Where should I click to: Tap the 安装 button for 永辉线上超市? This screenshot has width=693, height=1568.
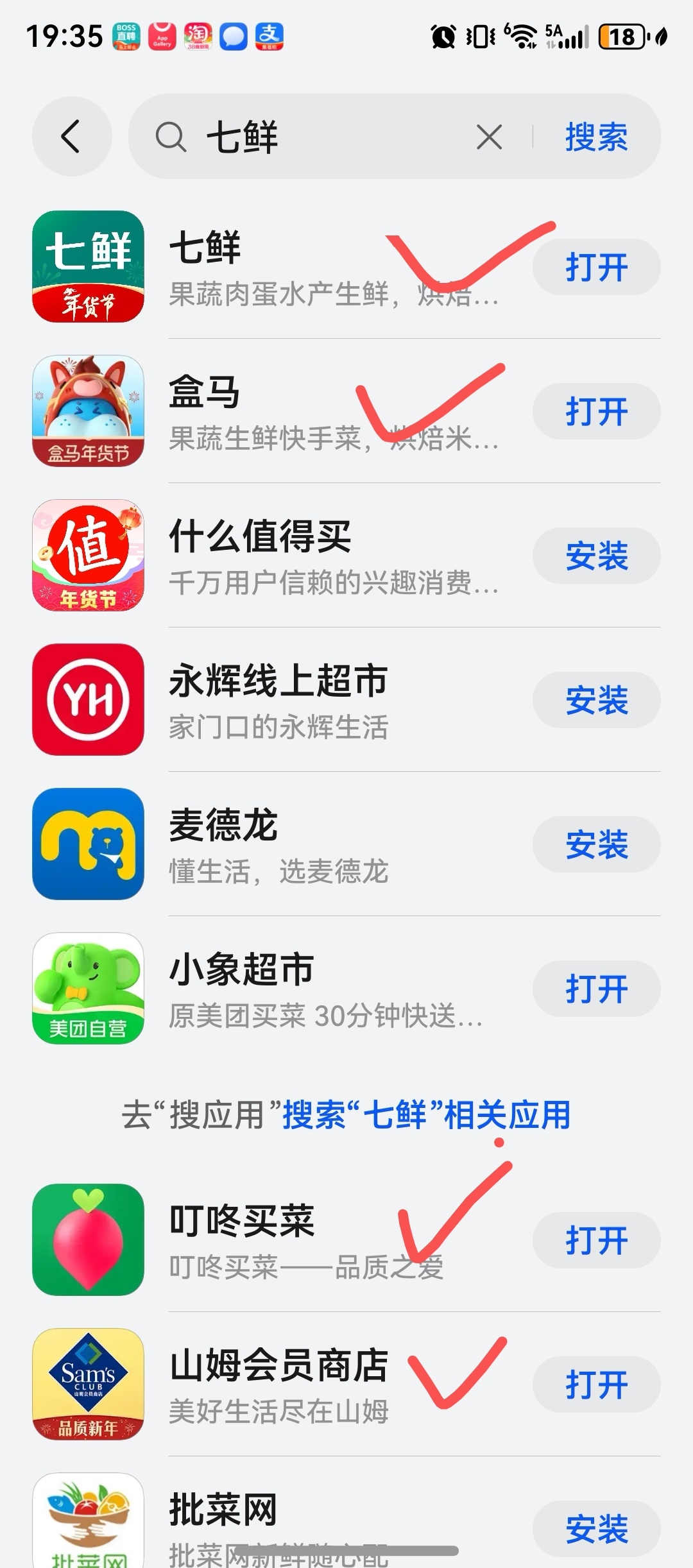595,700
